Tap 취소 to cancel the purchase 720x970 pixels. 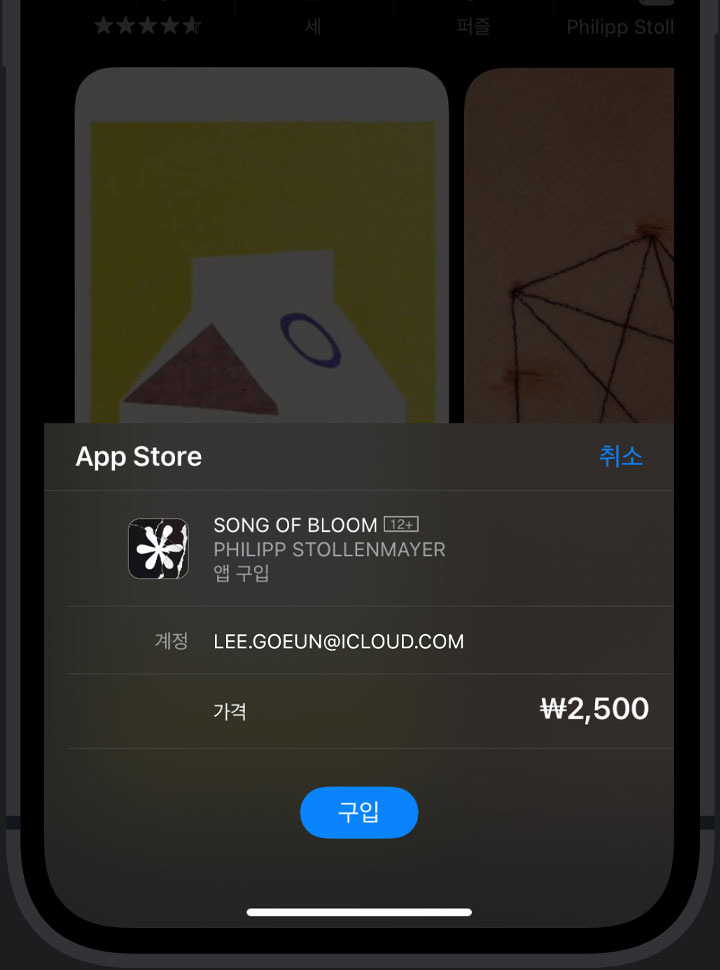point(620,456)
